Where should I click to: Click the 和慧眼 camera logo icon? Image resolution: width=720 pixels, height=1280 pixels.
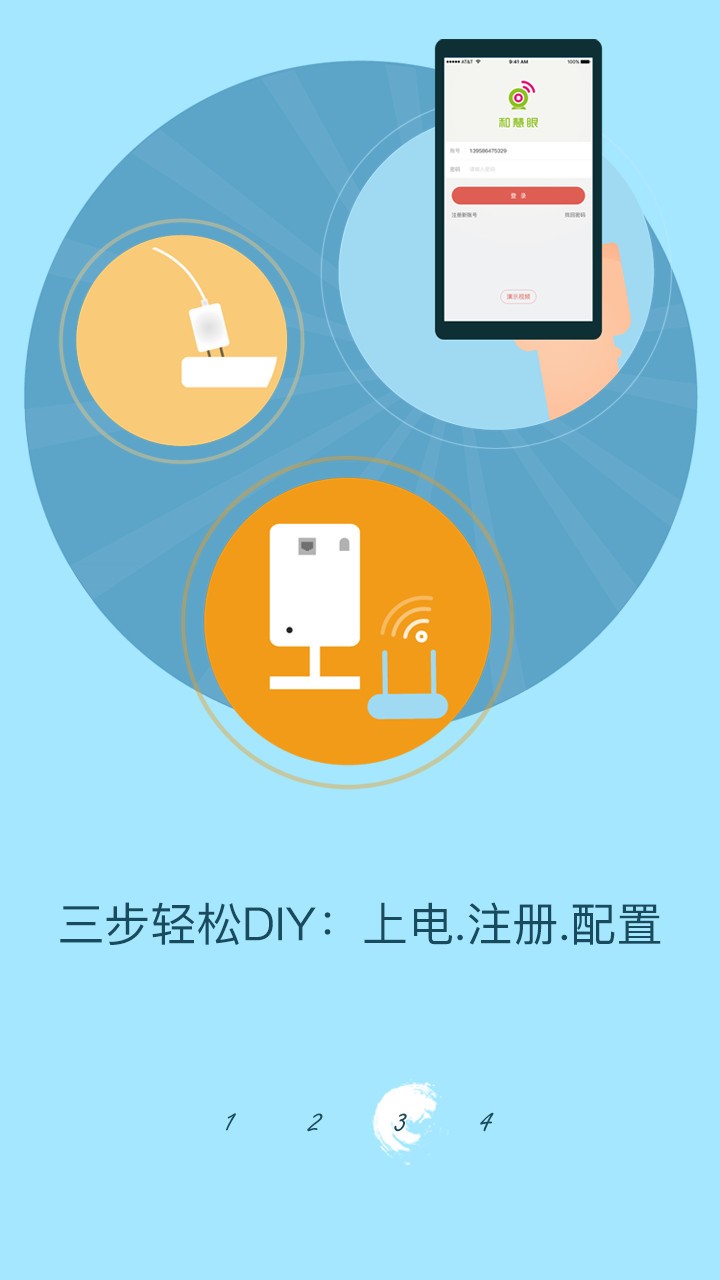click(519, 99)
